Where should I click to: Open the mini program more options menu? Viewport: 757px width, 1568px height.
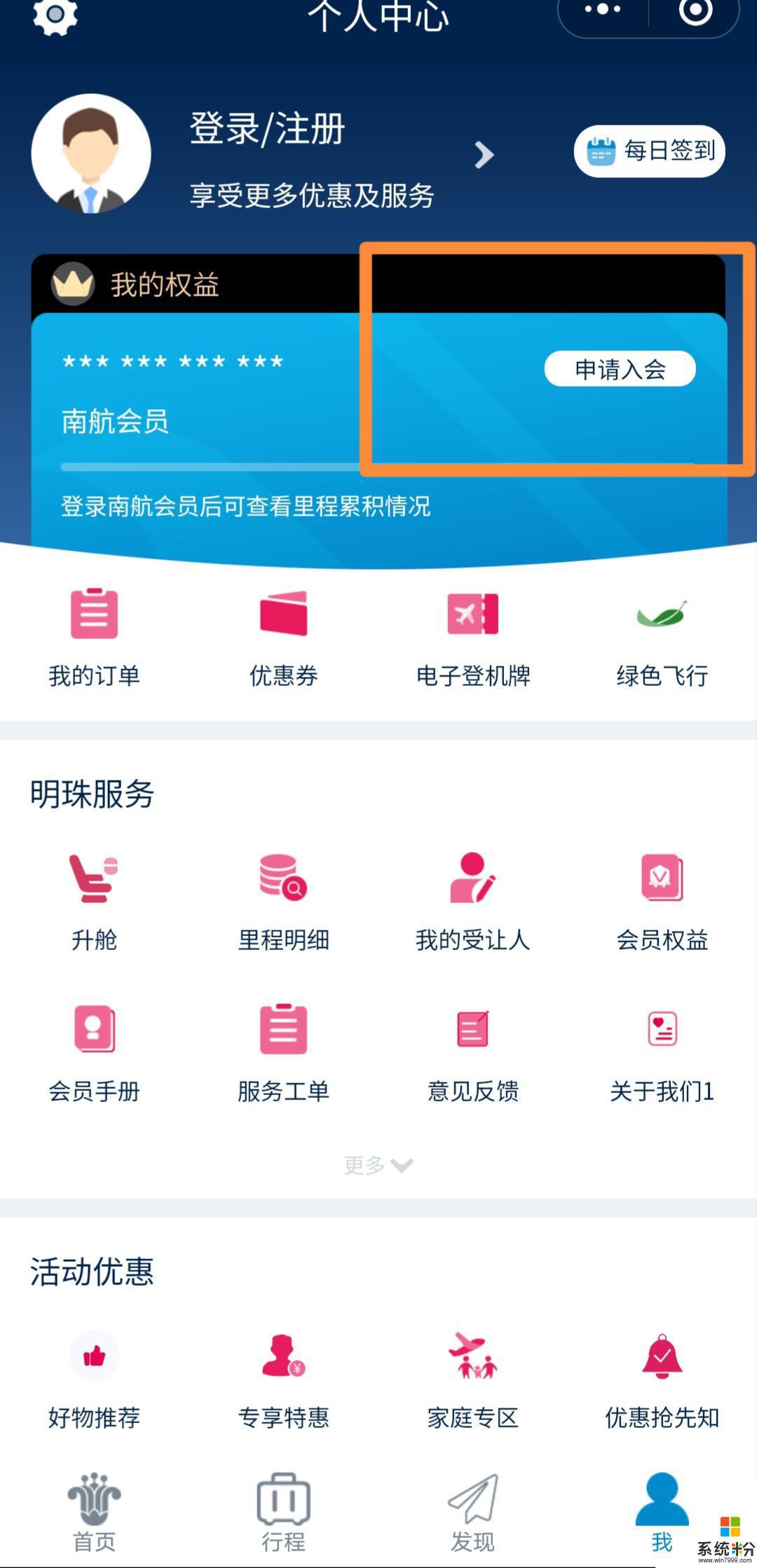pyautogui.click(x=603, y=10)
